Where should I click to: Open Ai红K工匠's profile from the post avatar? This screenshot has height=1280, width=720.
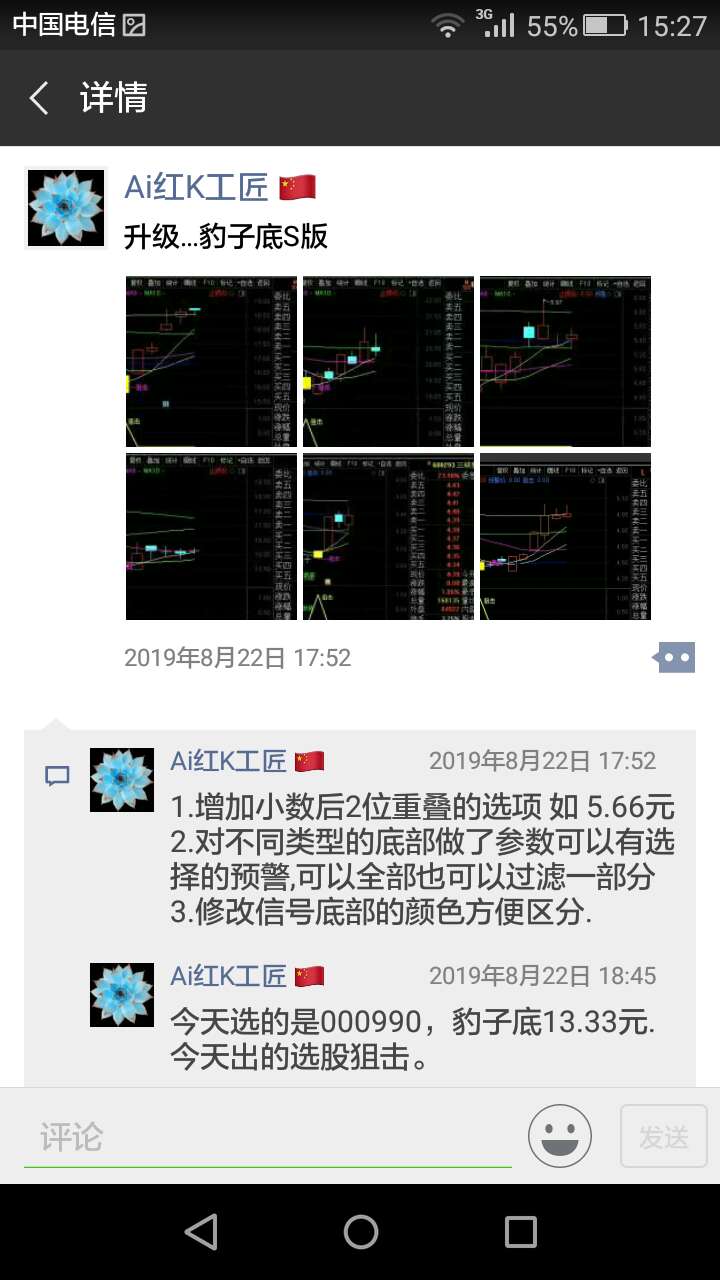point(66,207)
